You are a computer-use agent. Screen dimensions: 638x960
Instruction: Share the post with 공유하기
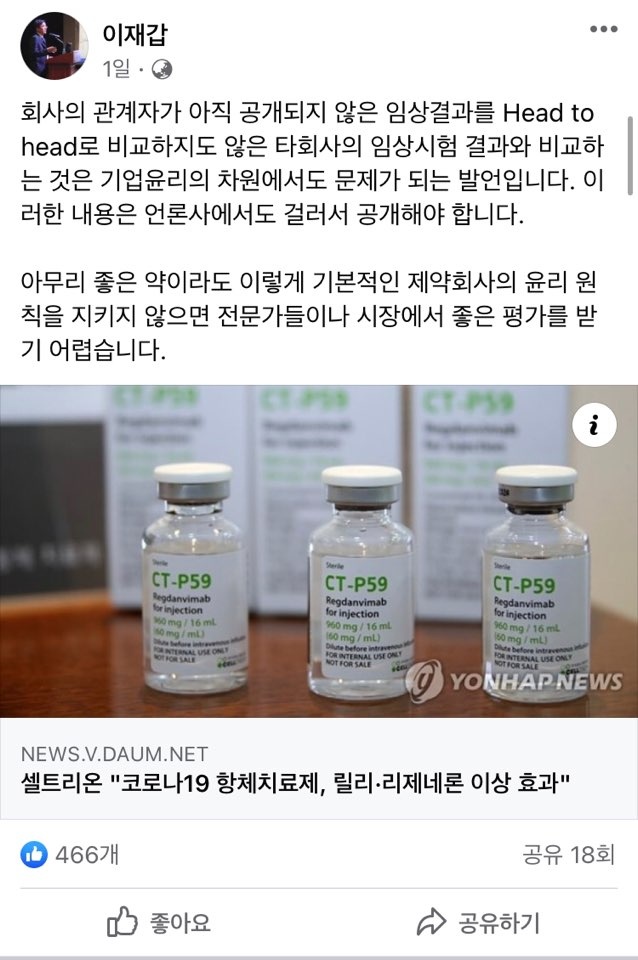tap(478, 921)
